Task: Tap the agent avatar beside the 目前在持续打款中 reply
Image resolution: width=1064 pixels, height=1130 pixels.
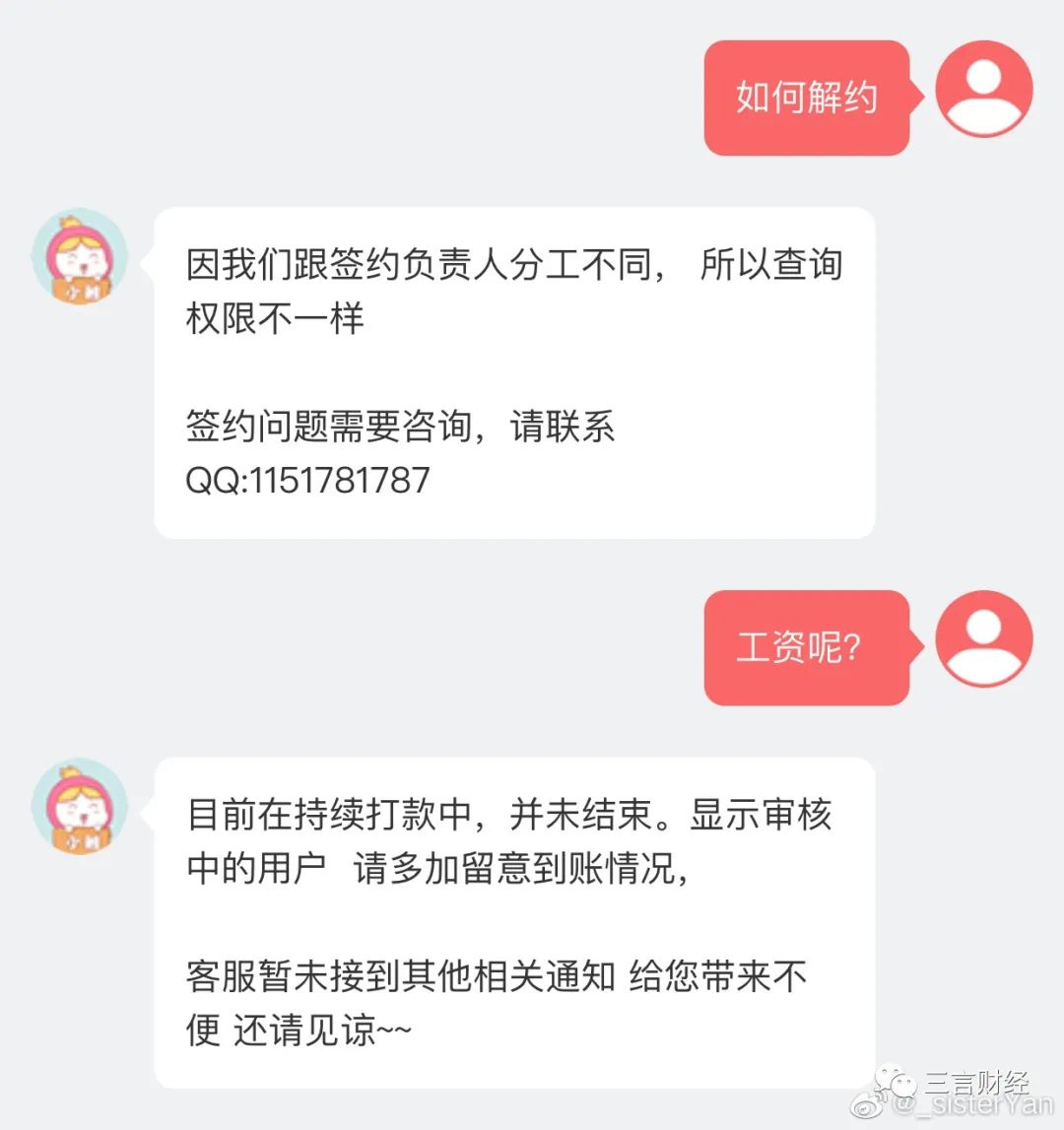Action: coord(81,807)
